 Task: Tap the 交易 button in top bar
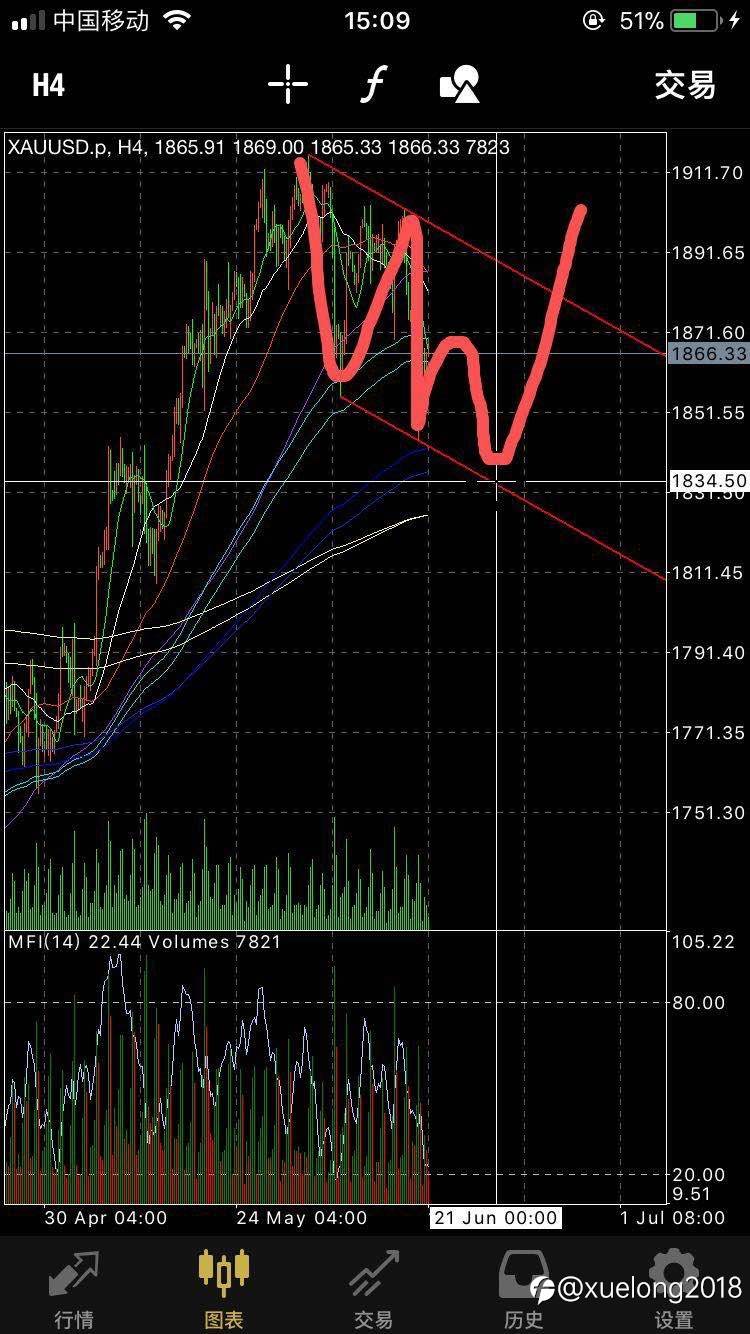pos(685,85)
